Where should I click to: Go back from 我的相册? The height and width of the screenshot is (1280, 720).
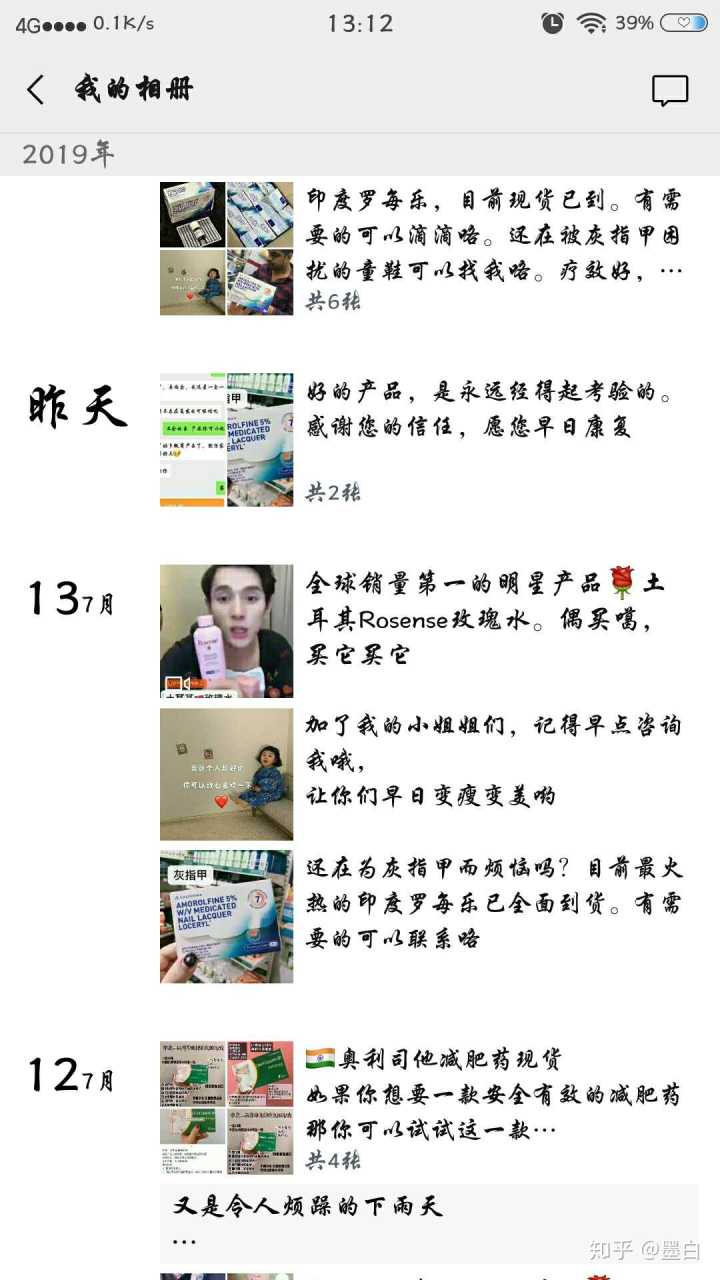[36, 90]
